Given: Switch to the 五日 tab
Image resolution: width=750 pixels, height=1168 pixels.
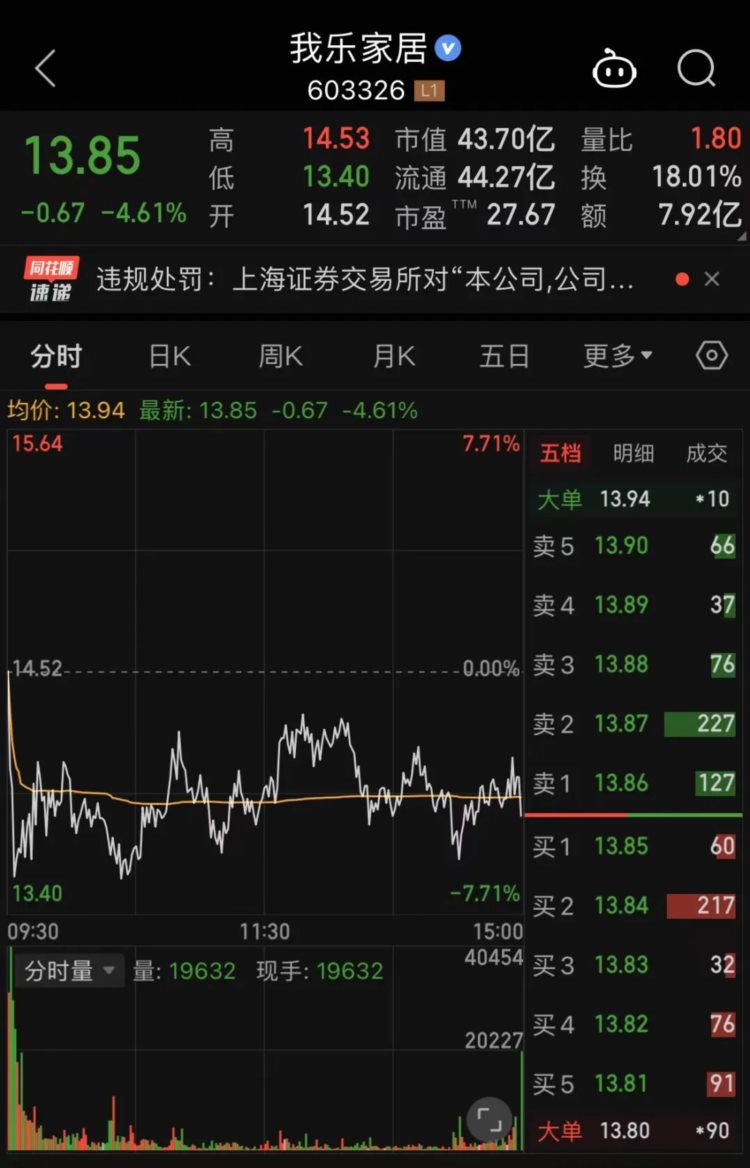Looking at the screenshot, I should pyautogui.click(x=503, y=355).
